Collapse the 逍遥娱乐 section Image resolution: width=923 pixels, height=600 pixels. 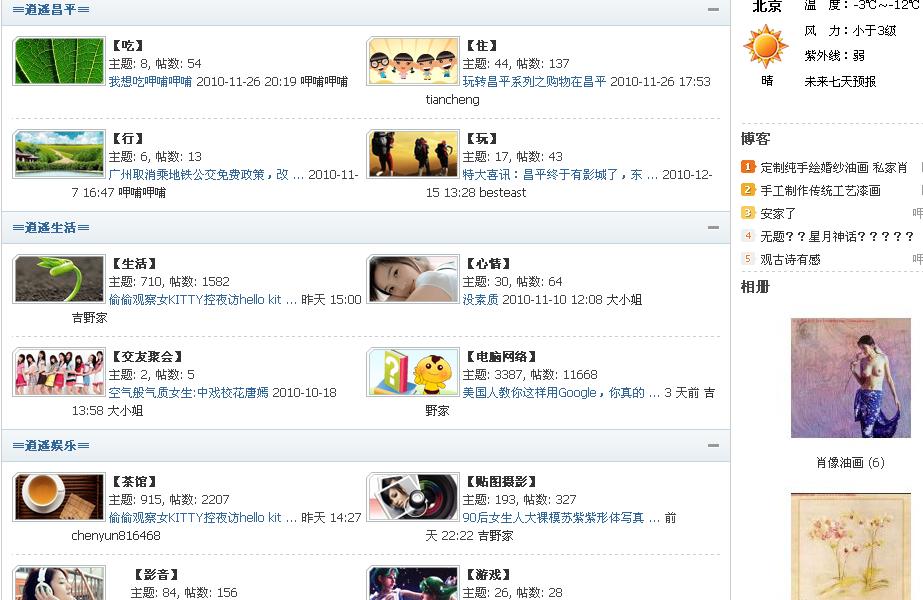713,445
